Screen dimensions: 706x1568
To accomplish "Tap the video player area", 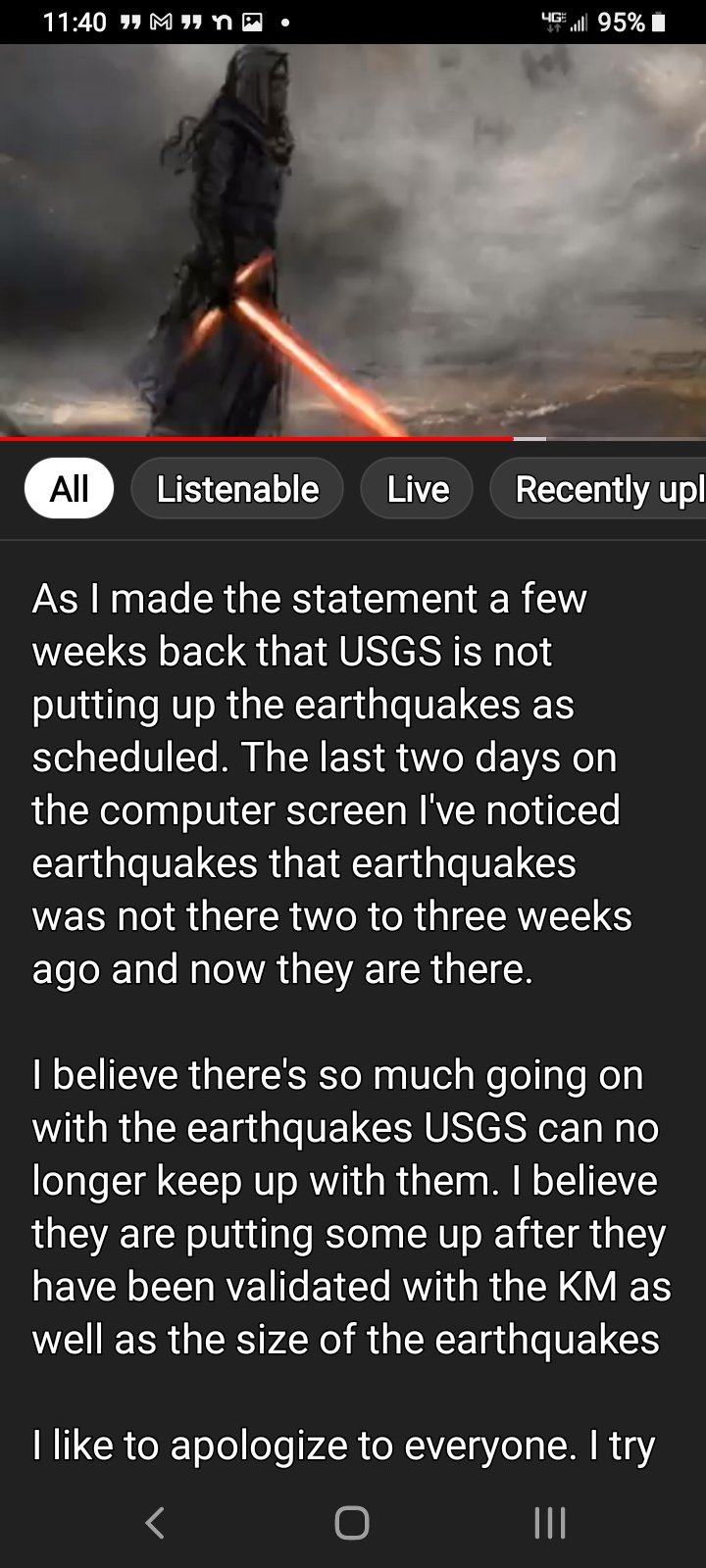I will coord(353,240).
